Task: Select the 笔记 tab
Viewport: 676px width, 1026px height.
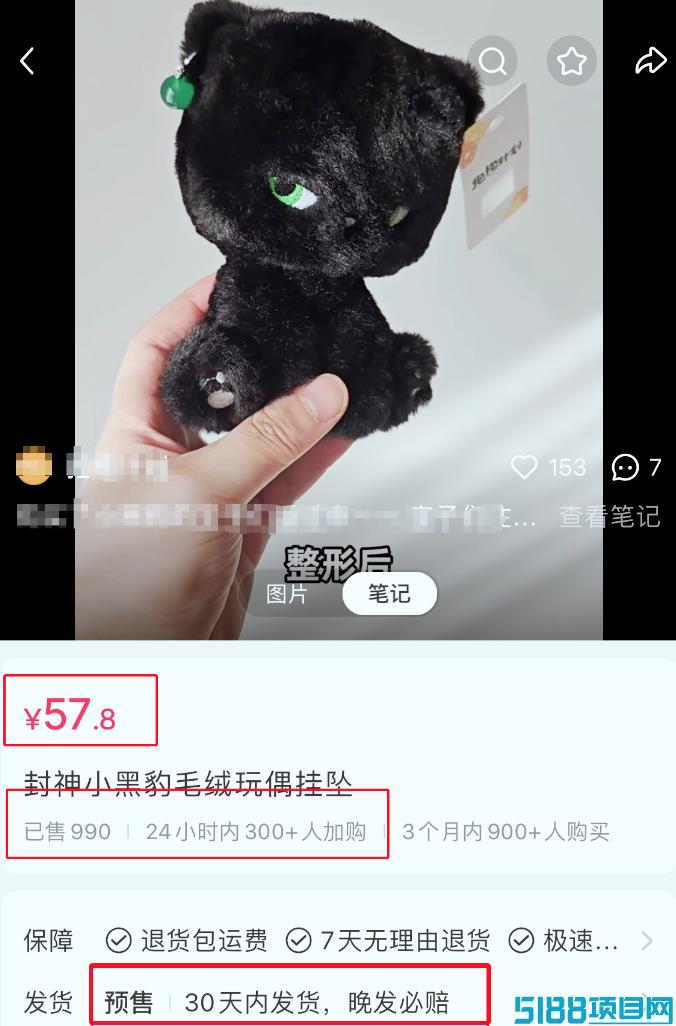Action: (x=389, y=593)
